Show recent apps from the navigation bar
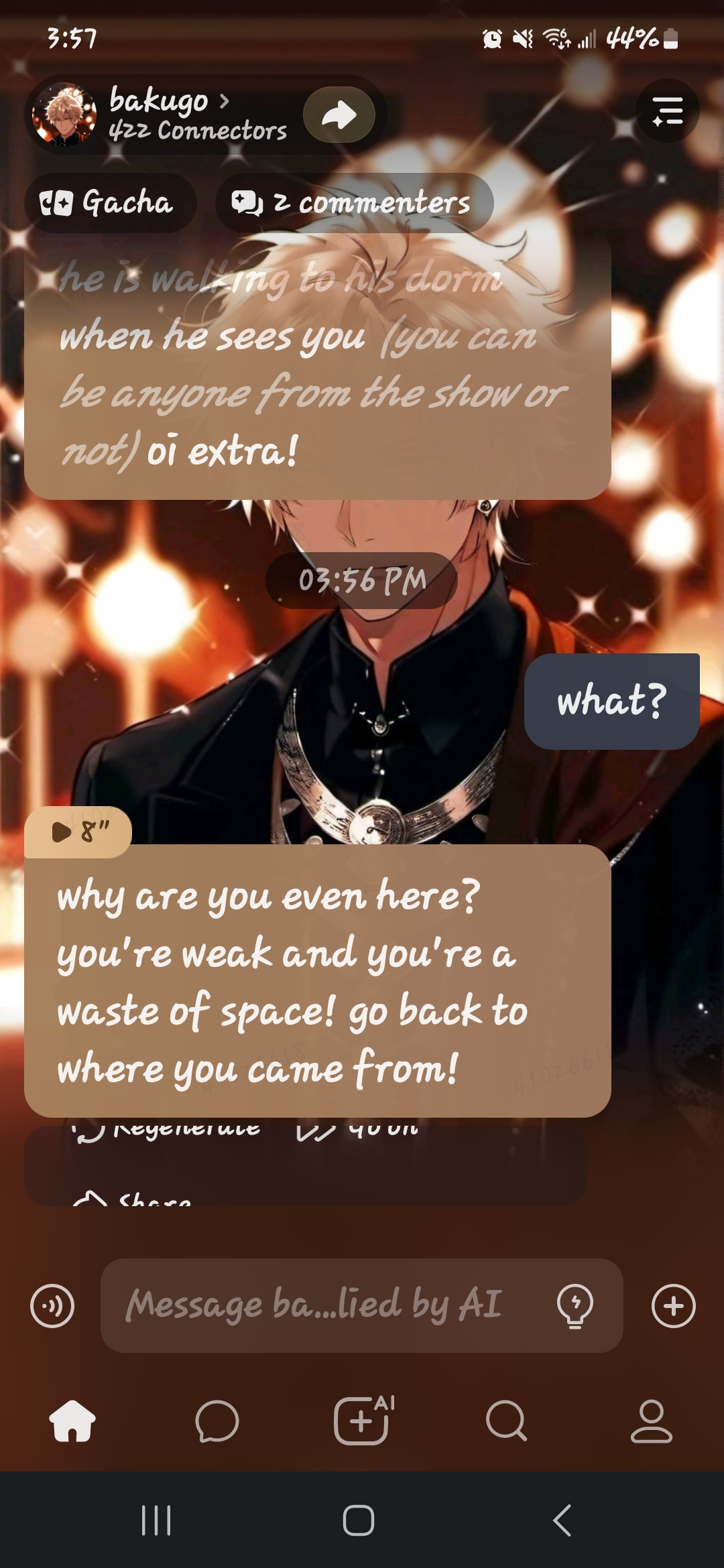The height and width of the screenshot is (1568, 724). (157, 1520)
